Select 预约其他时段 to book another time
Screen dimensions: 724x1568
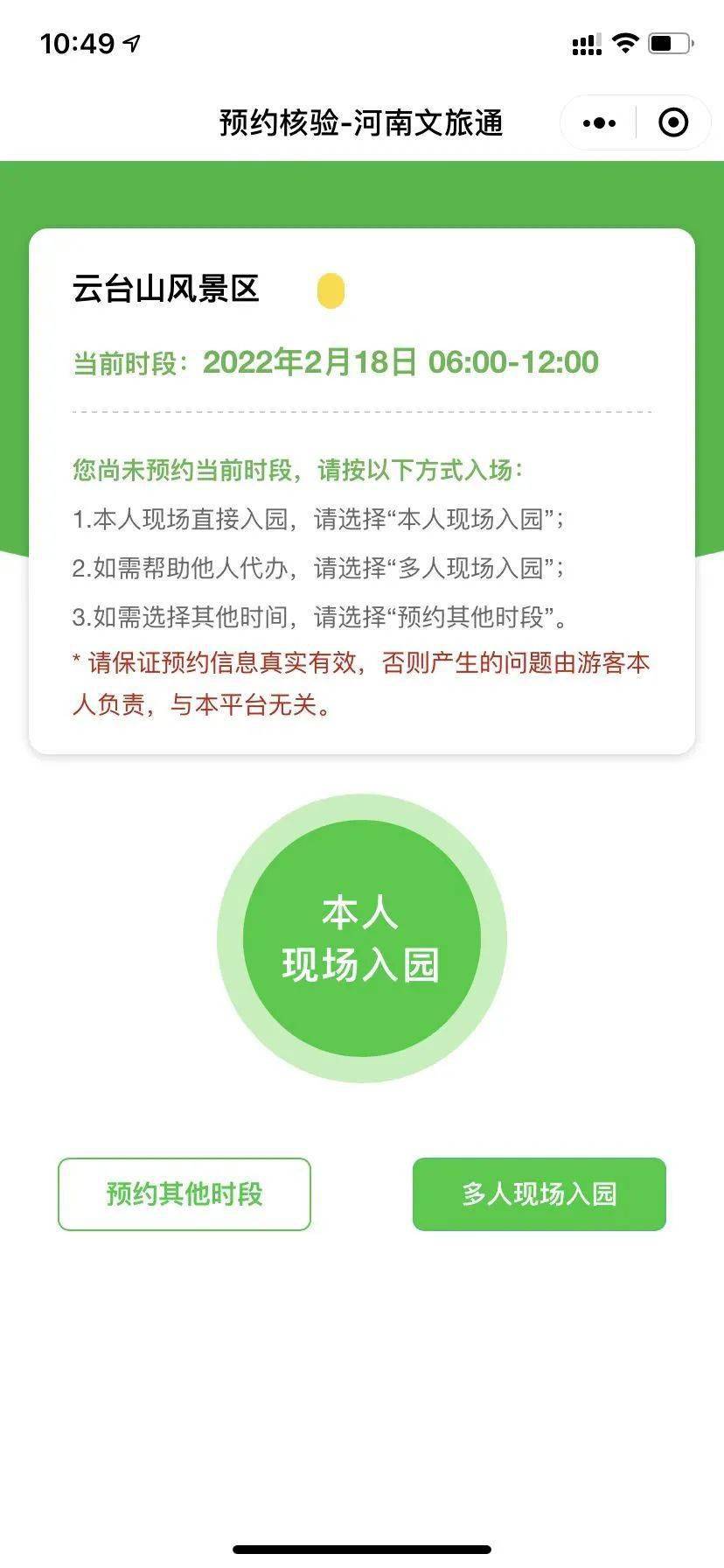coord(184,1193)
